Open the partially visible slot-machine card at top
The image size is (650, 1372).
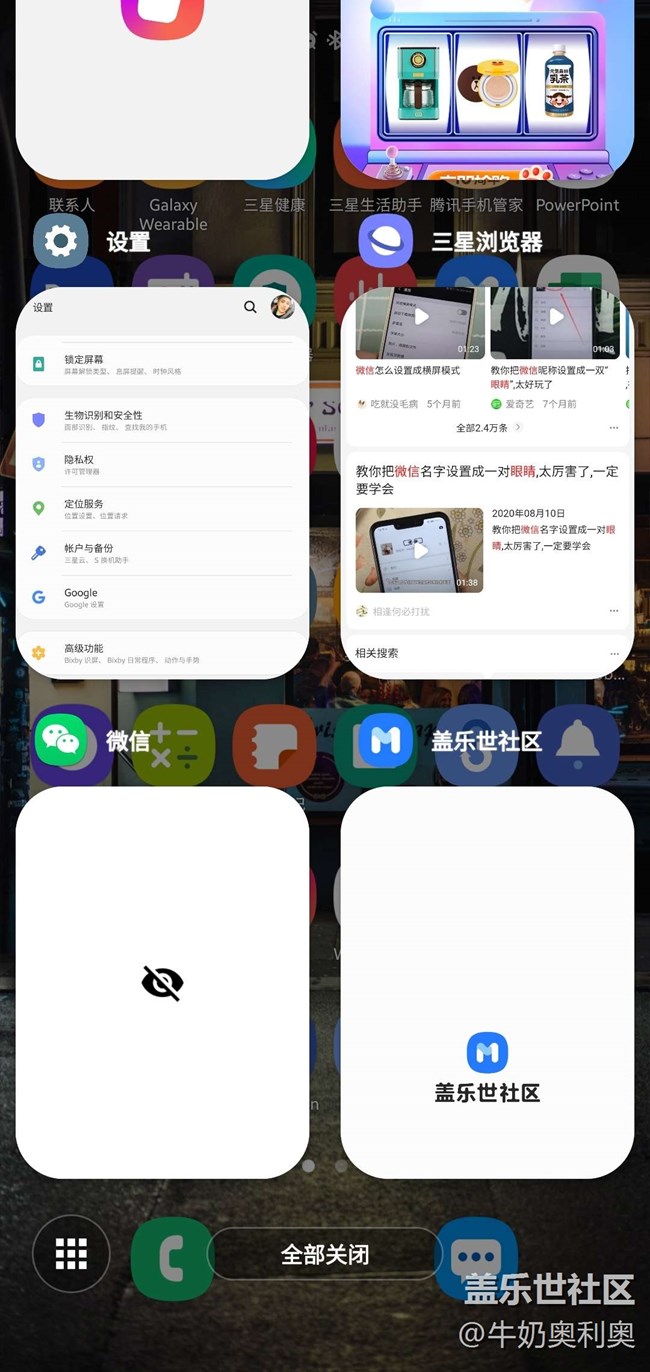487,90
